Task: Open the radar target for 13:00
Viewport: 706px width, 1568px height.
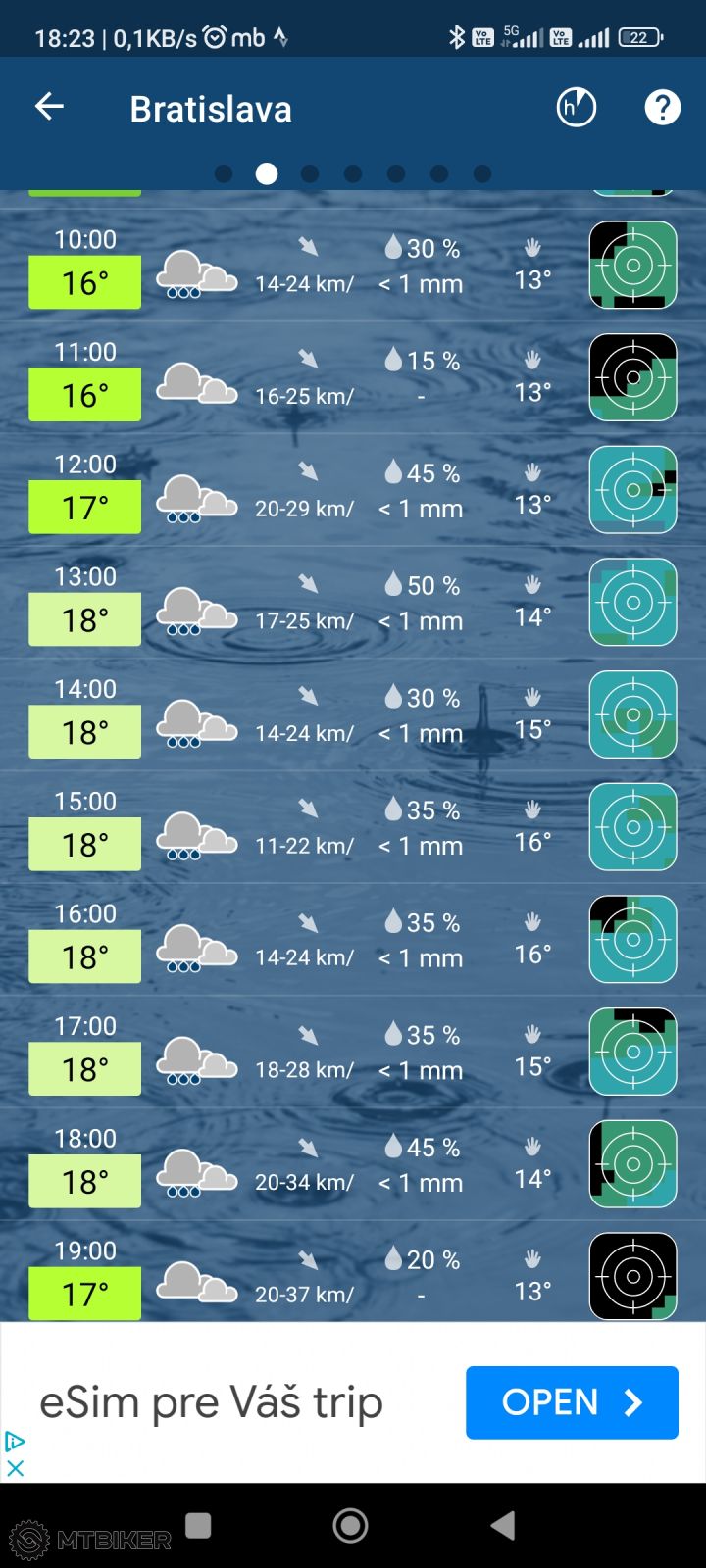Action: click(632, 602)
